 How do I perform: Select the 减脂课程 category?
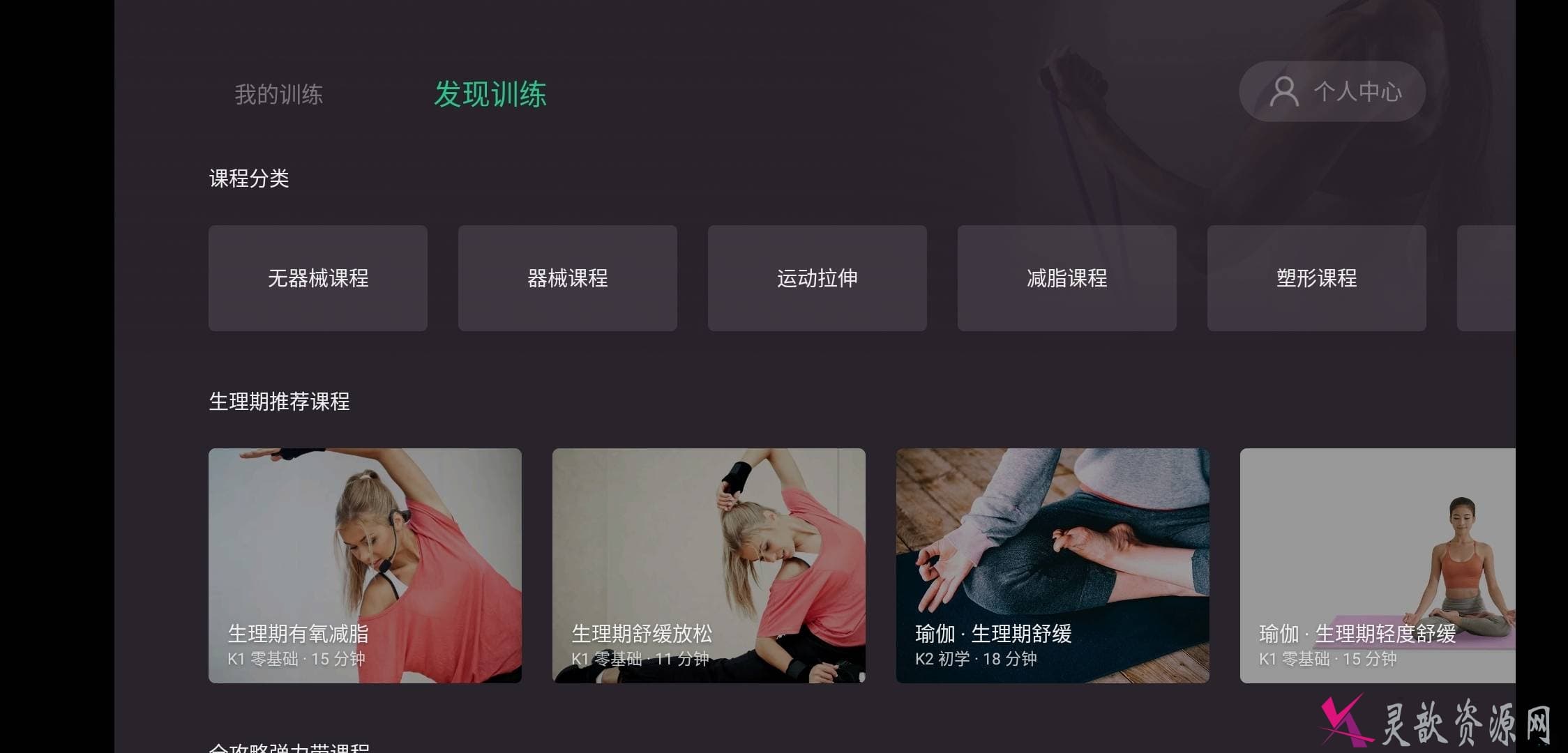click(x=1066, y=277)
